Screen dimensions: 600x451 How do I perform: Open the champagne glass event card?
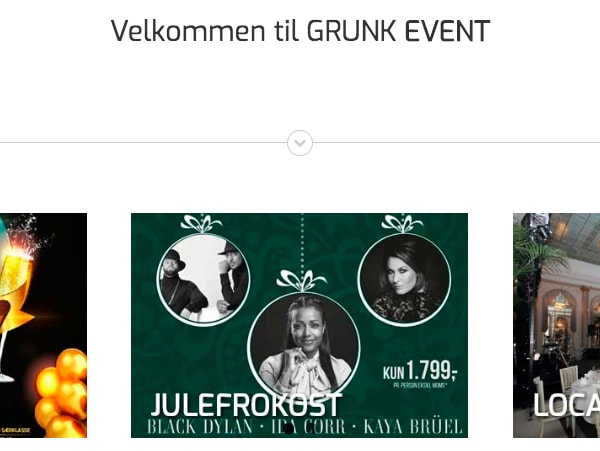pyautogui.click(x=43, y=325)
